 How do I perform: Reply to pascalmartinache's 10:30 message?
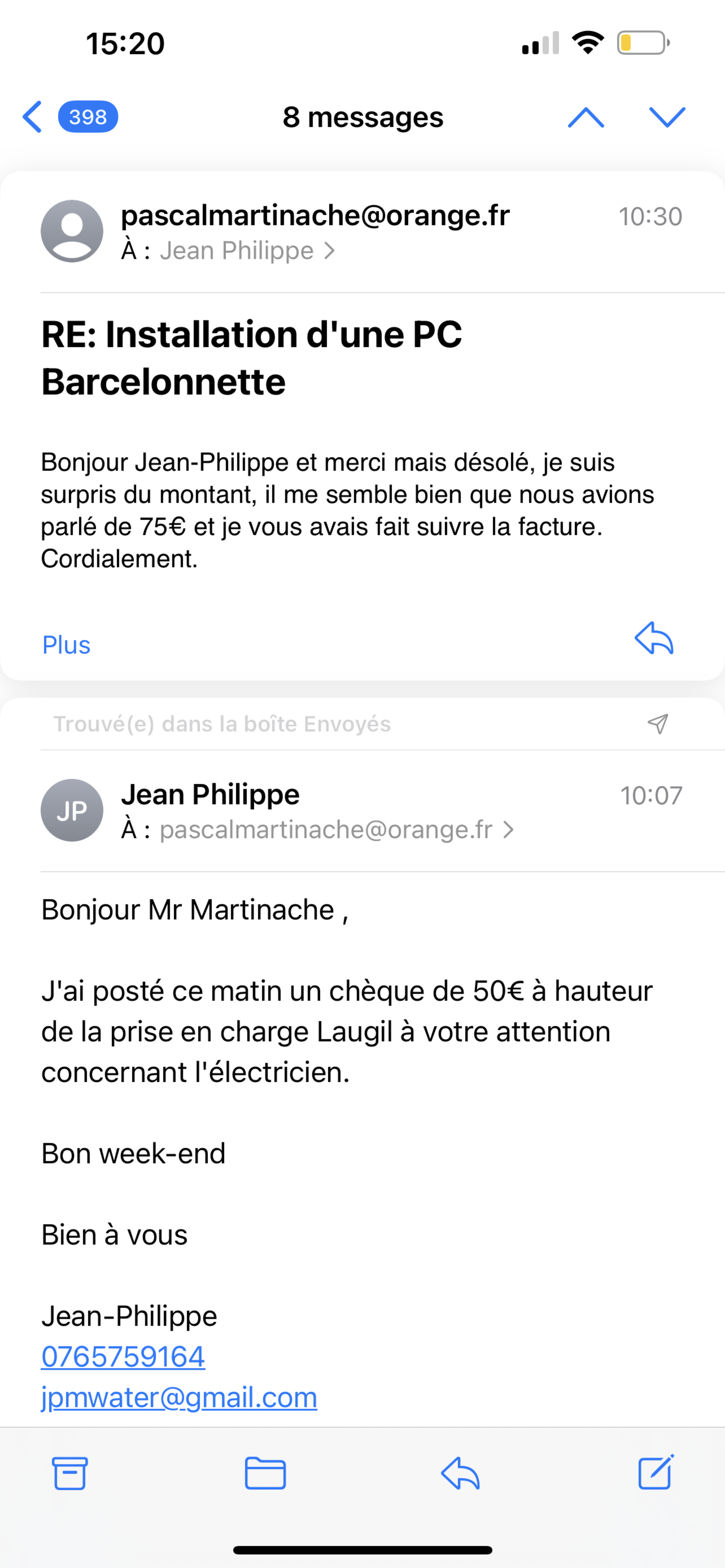pos(654,639)
